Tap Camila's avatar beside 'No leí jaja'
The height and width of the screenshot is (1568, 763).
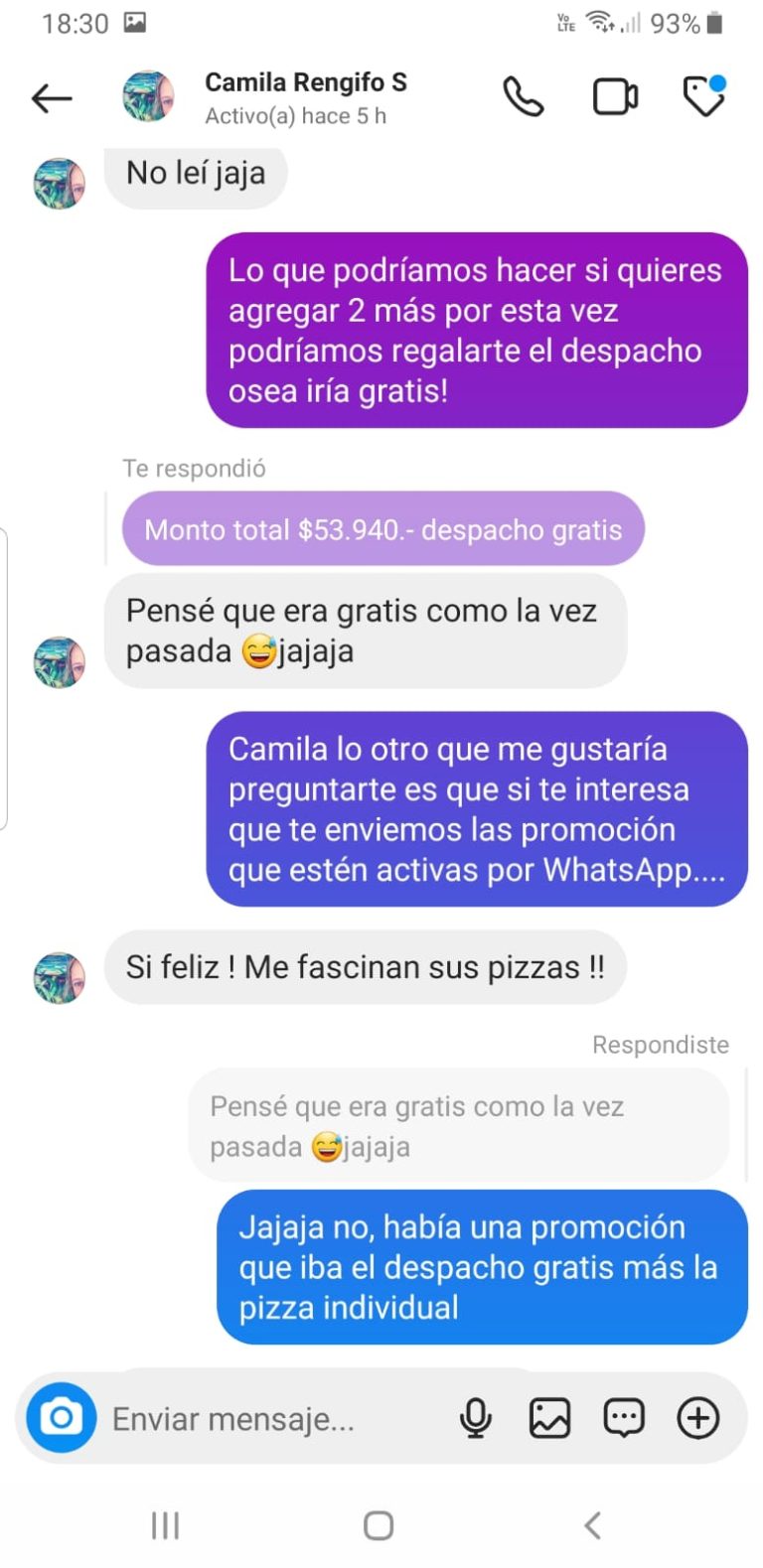click(x=60, y=183)
